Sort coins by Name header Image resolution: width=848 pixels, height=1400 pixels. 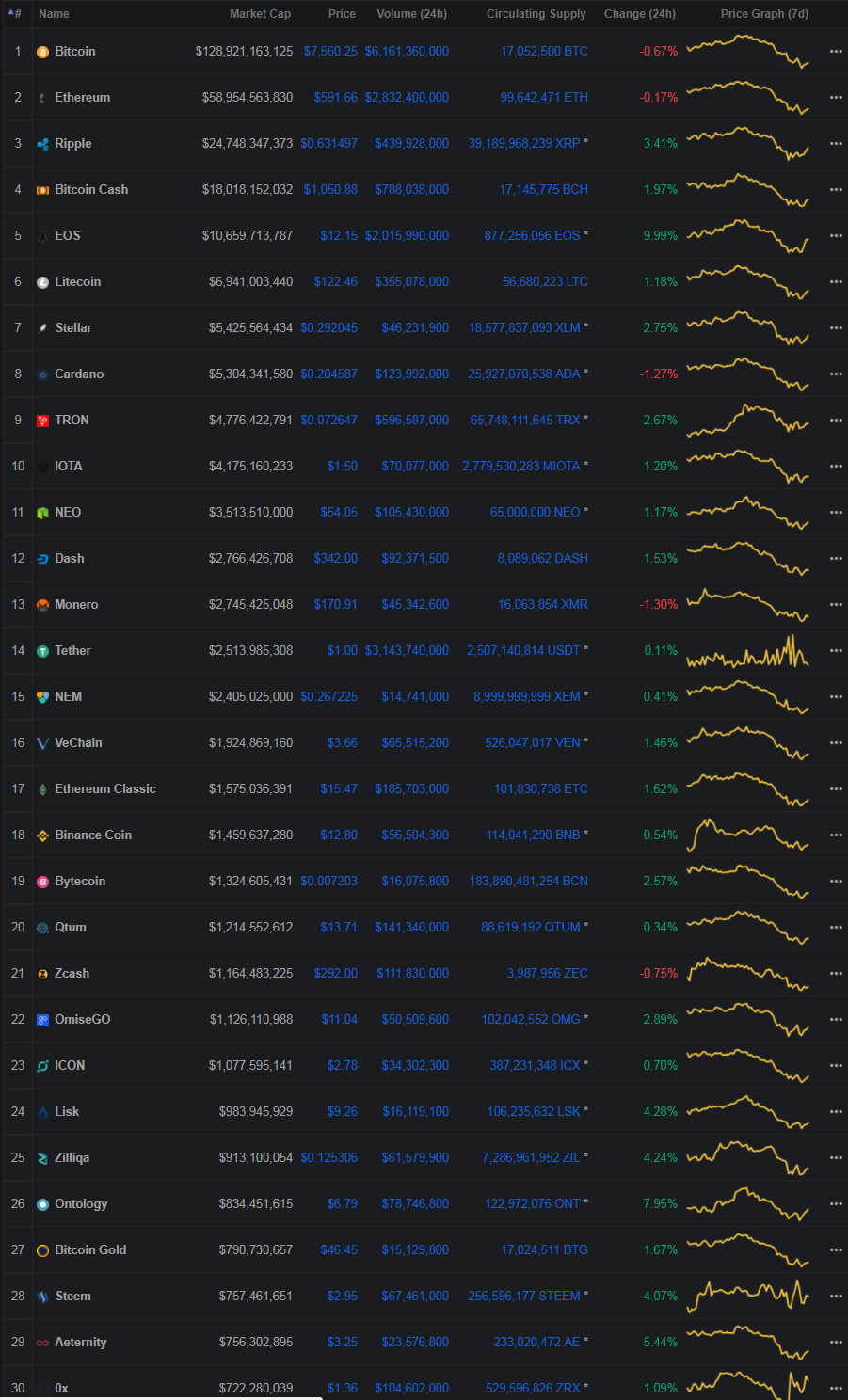(x=54, y=14)
